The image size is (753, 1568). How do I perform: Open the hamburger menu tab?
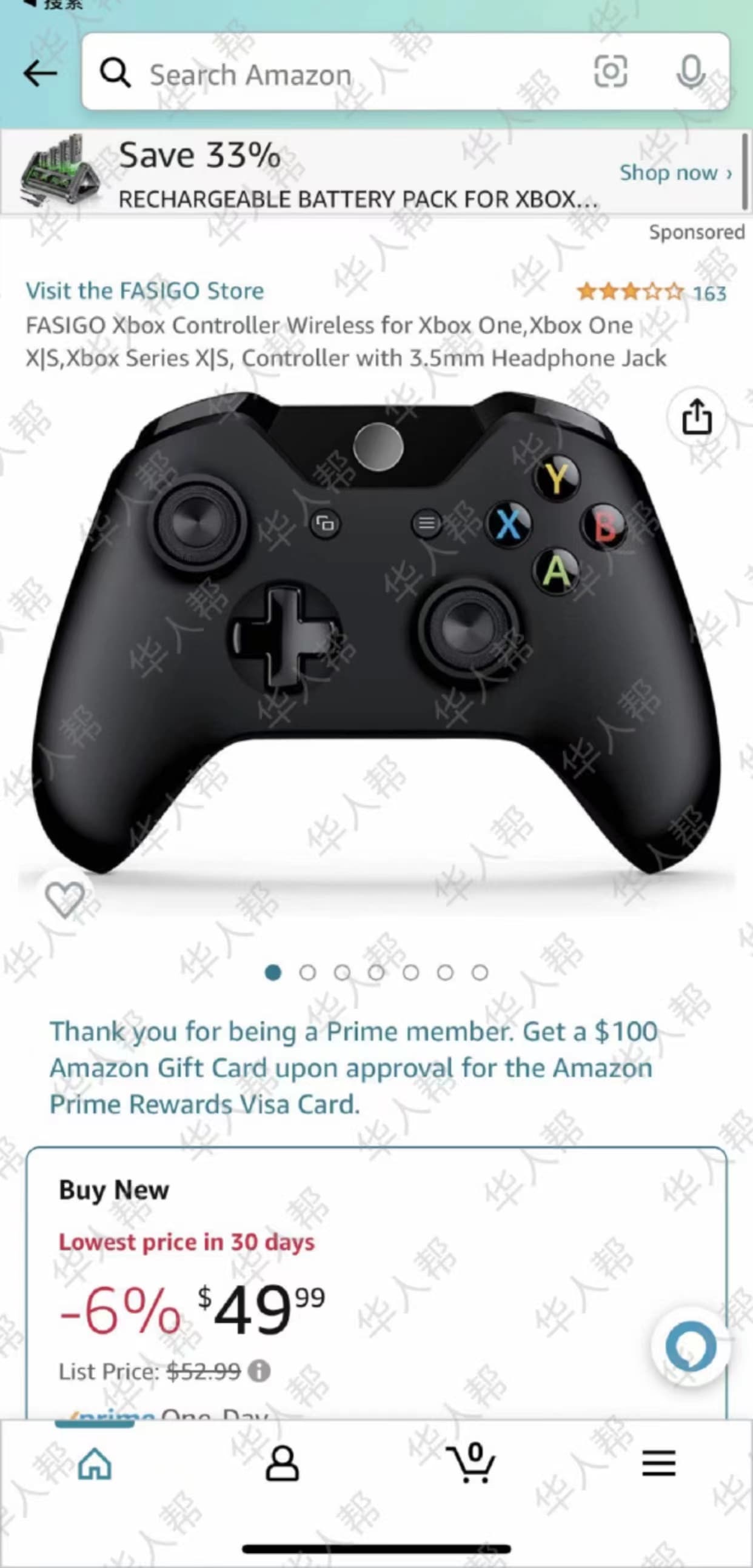point(658,1463)
